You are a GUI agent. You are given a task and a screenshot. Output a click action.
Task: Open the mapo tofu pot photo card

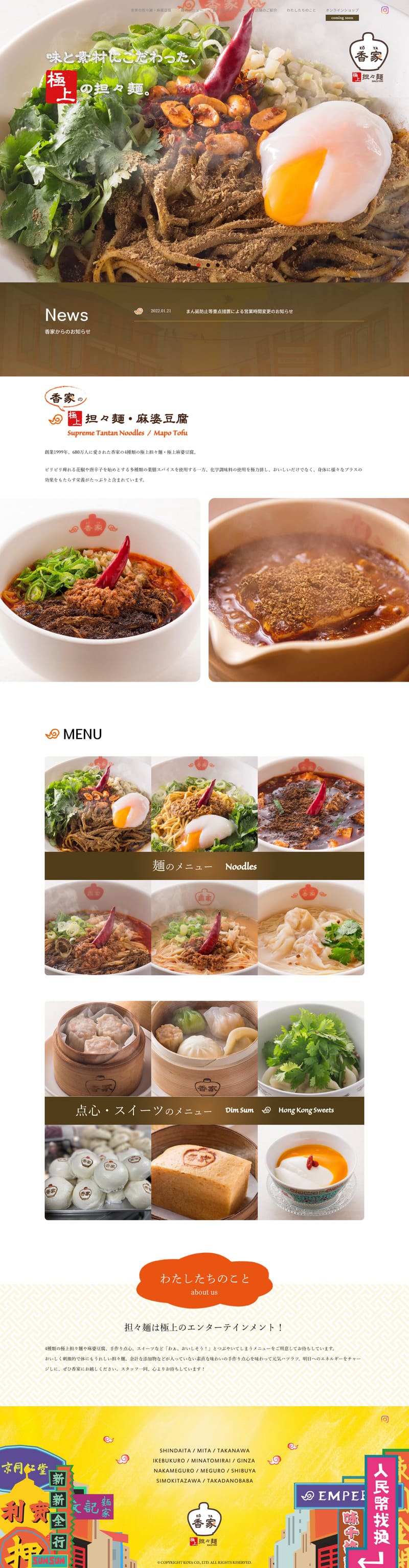[x=309, y=589]
